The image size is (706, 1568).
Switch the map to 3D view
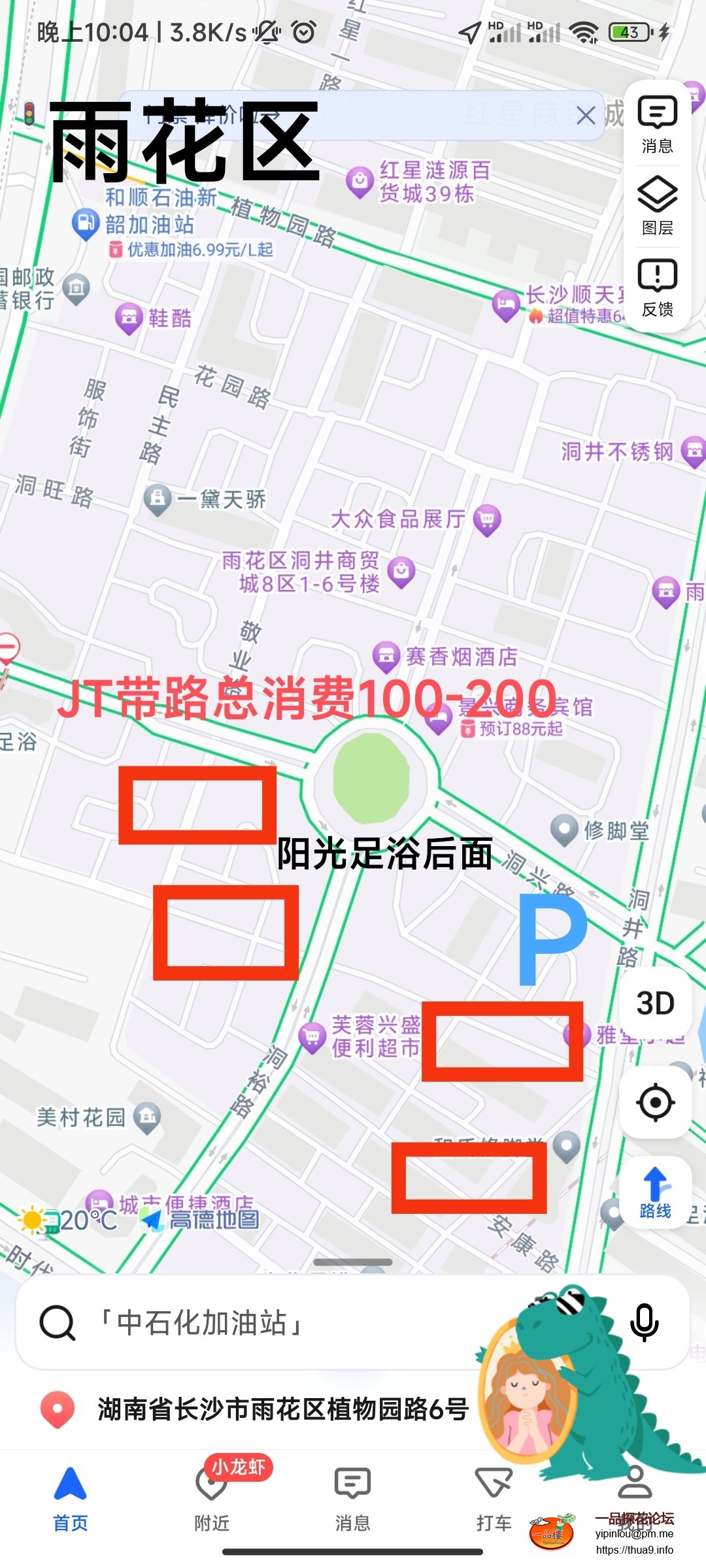655,1003
